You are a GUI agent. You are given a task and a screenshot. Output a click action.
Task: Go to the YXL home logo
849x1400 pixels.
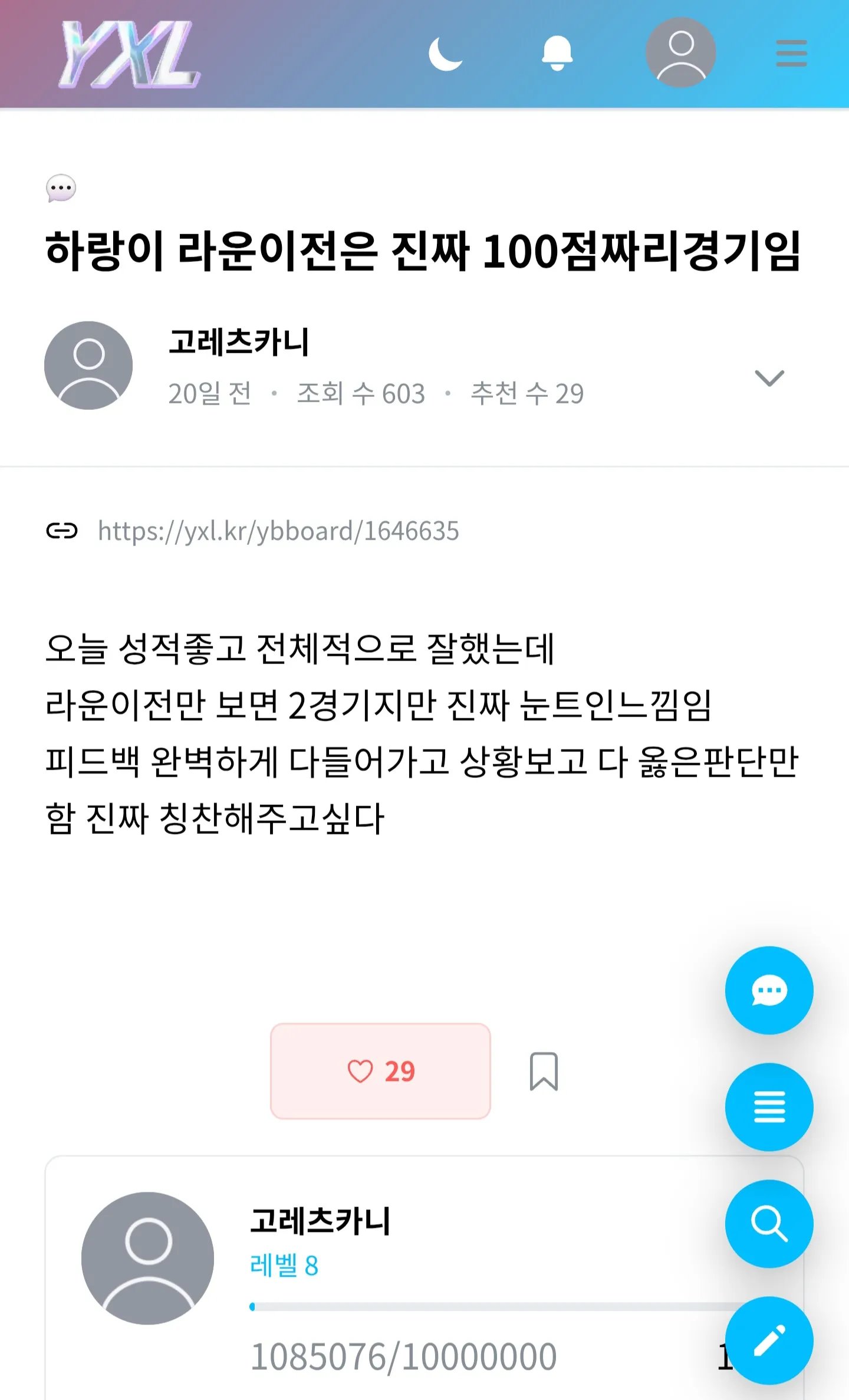point(130,54)
